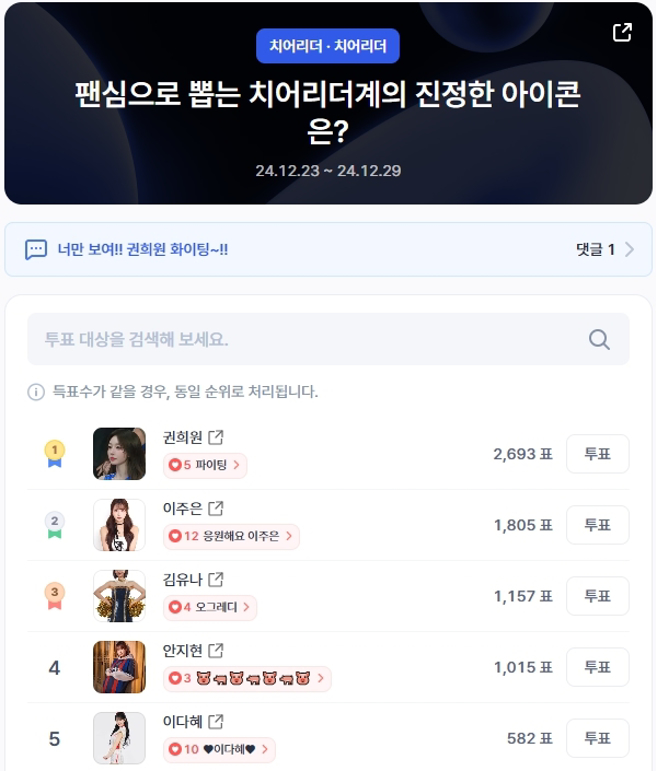Open 권희원's profile link icon
This screenshot has height=771, width=656.
(x=215, y=438)
